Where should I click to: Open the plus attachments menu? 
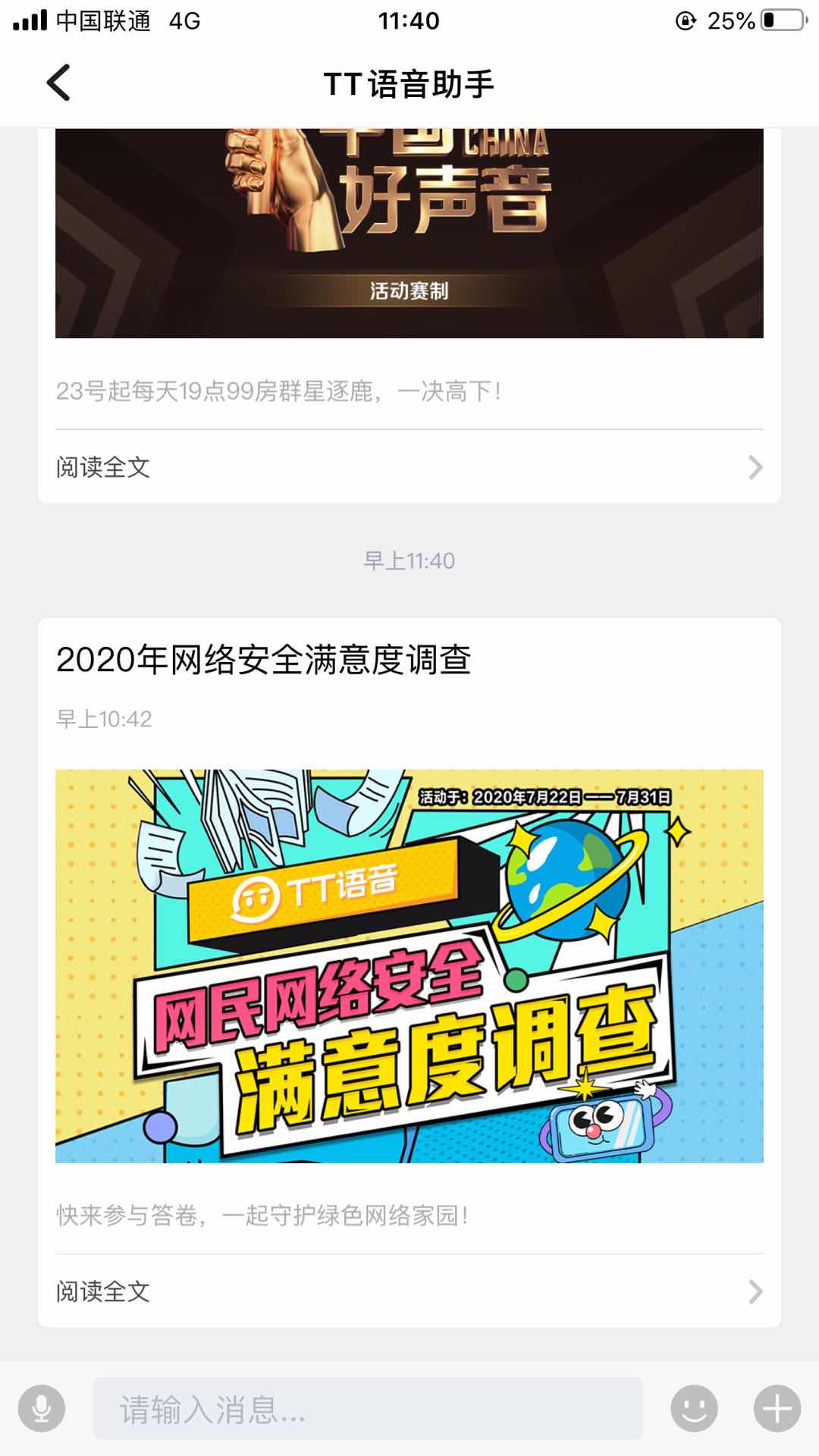click(777, 1408)
